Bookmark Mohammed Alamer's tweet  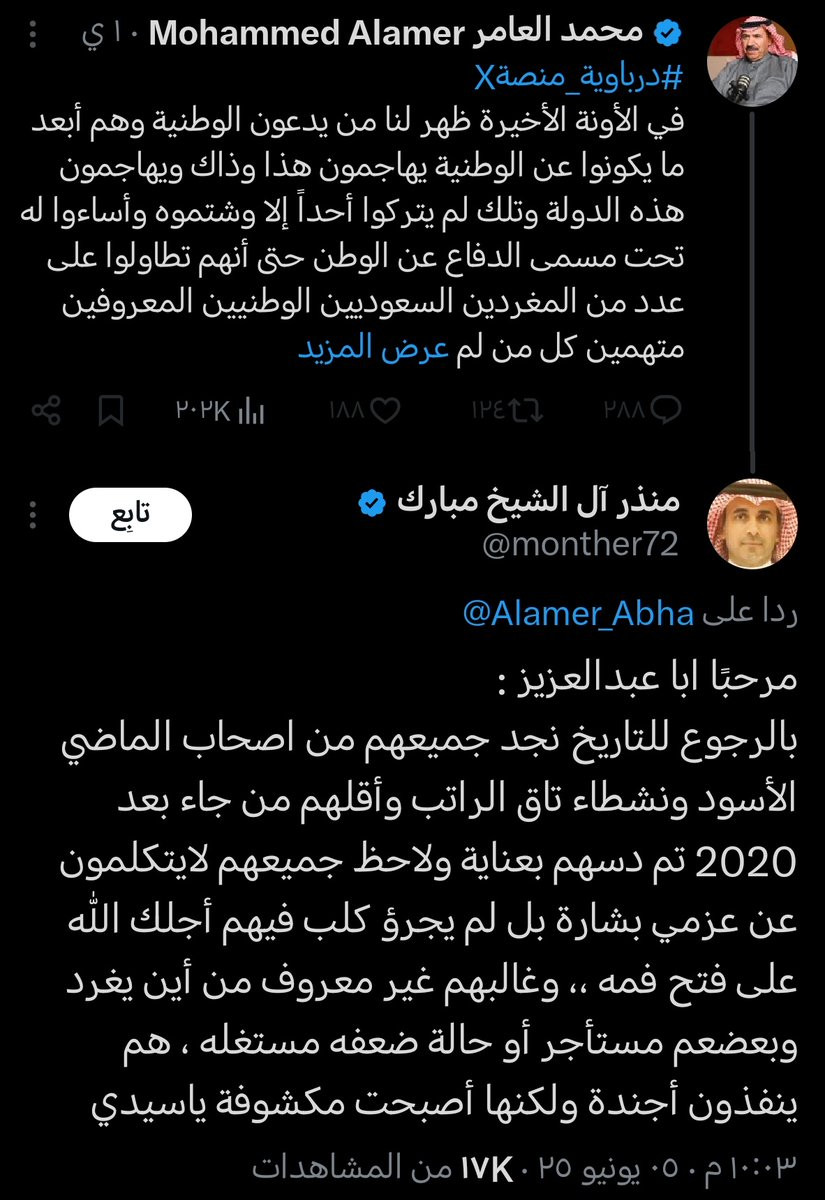(112, 409)
